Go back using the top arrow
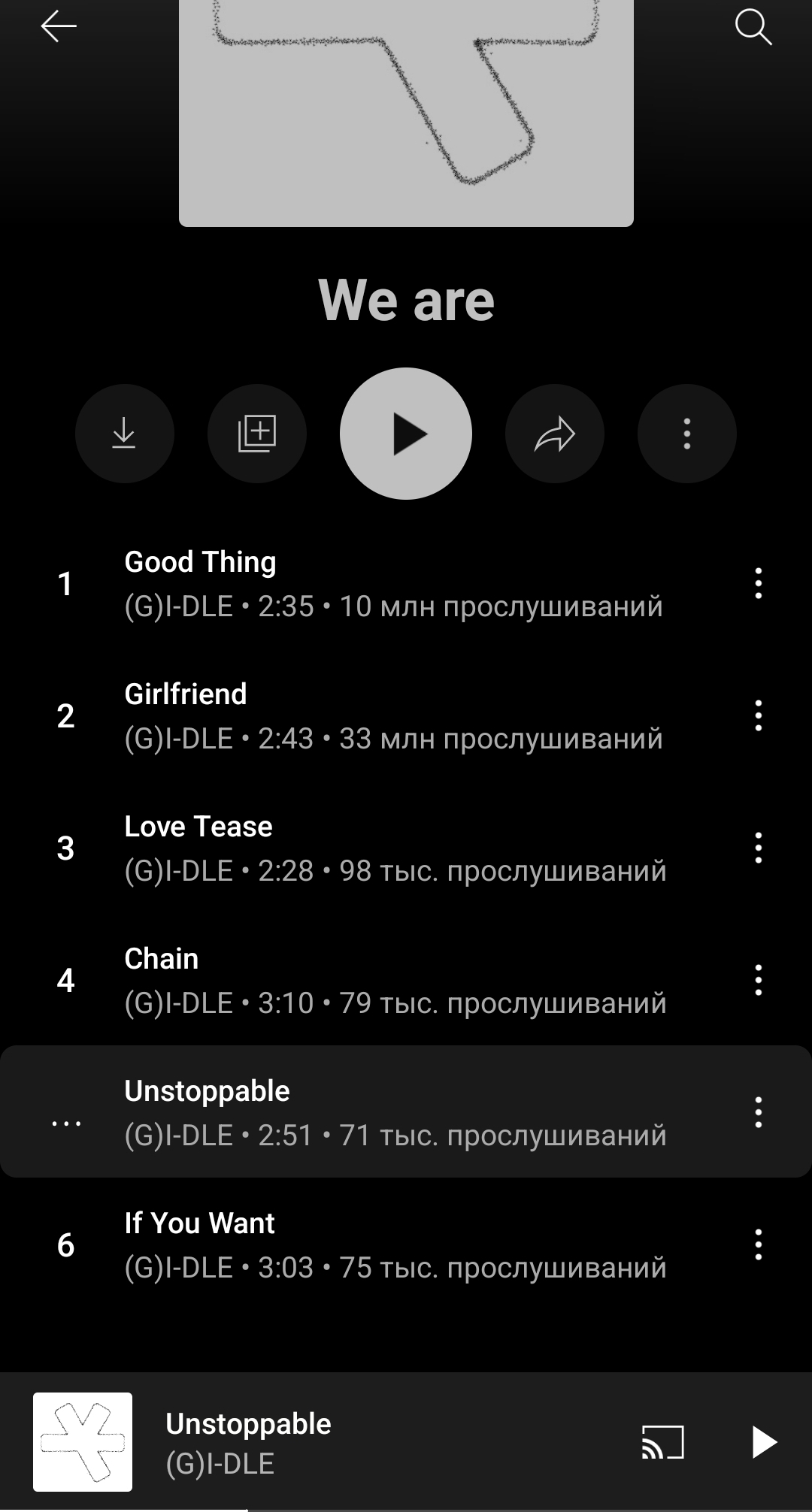The image size is (812, 1512). click(59, 27)
